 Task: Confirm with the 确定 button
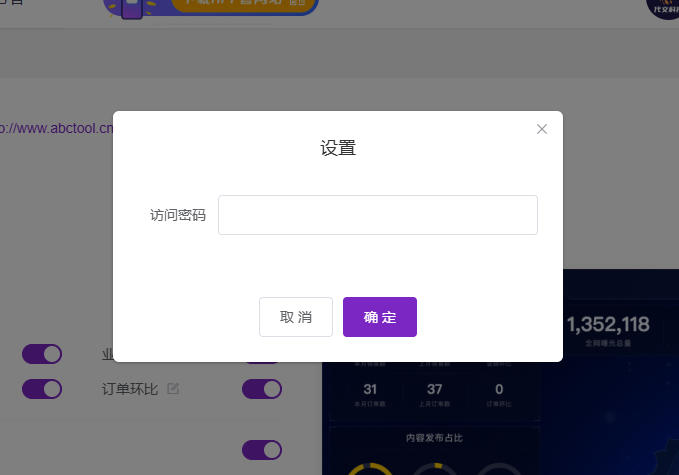click(x=380, y=317)
